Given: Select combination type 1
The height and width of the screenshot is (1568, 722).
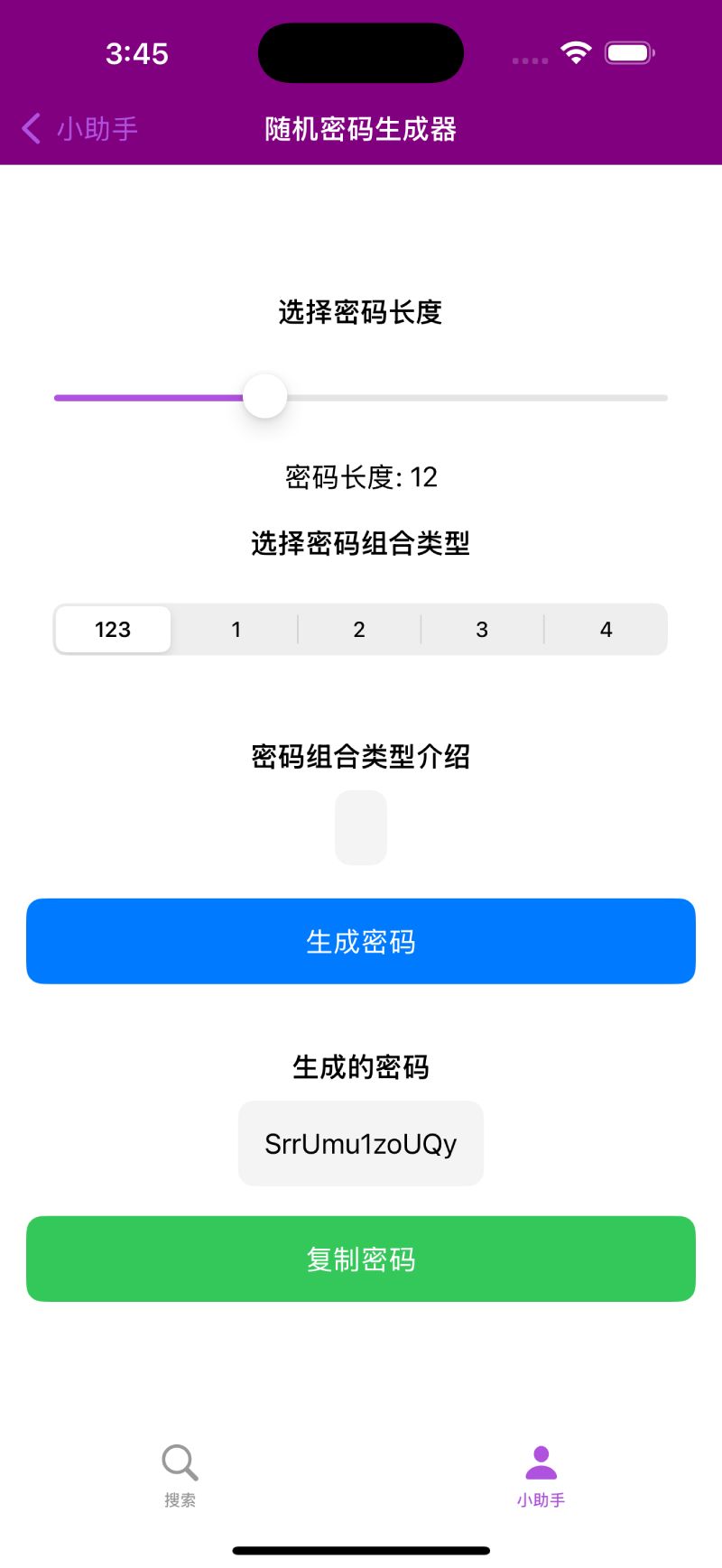Looking at the screenshot, I should coord(236,630).
